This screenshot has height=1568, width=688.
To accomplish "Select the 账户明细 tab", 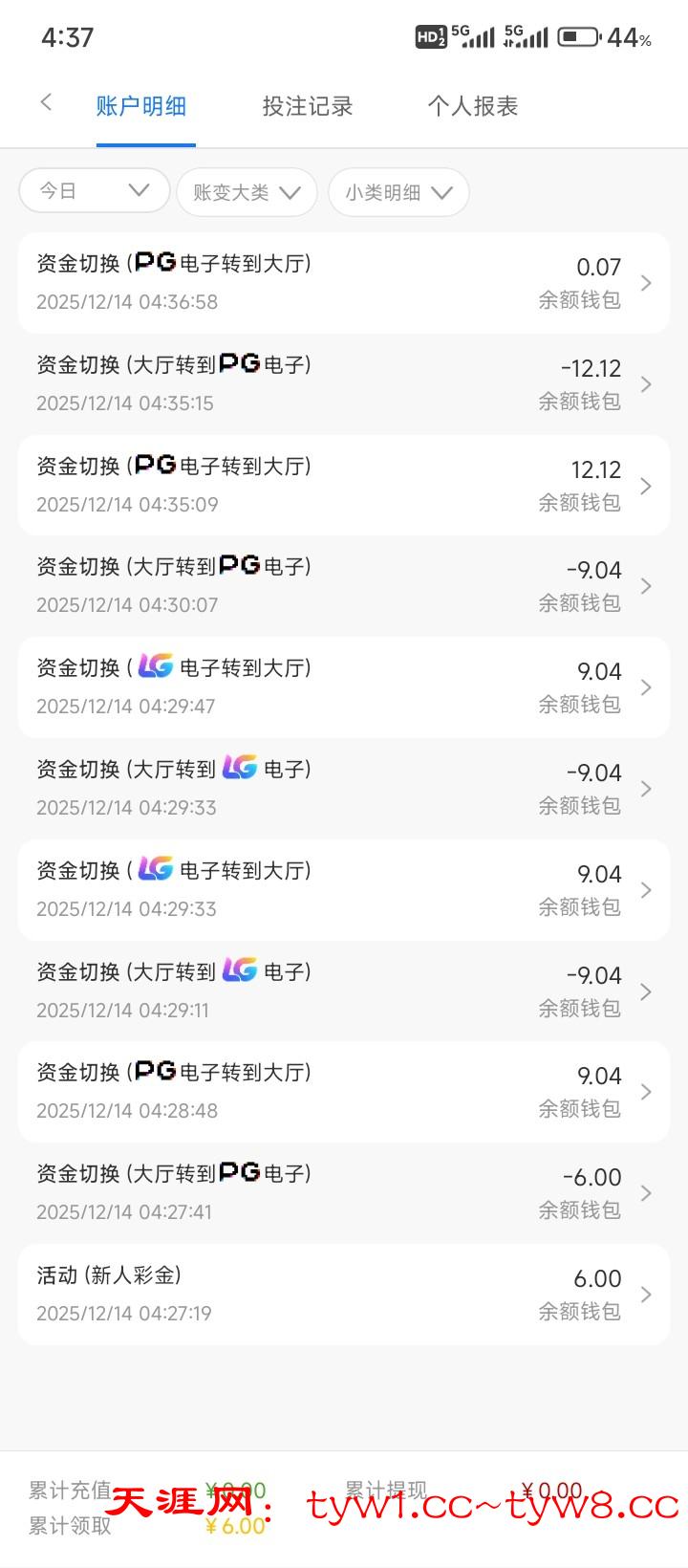I will (141, 106).
